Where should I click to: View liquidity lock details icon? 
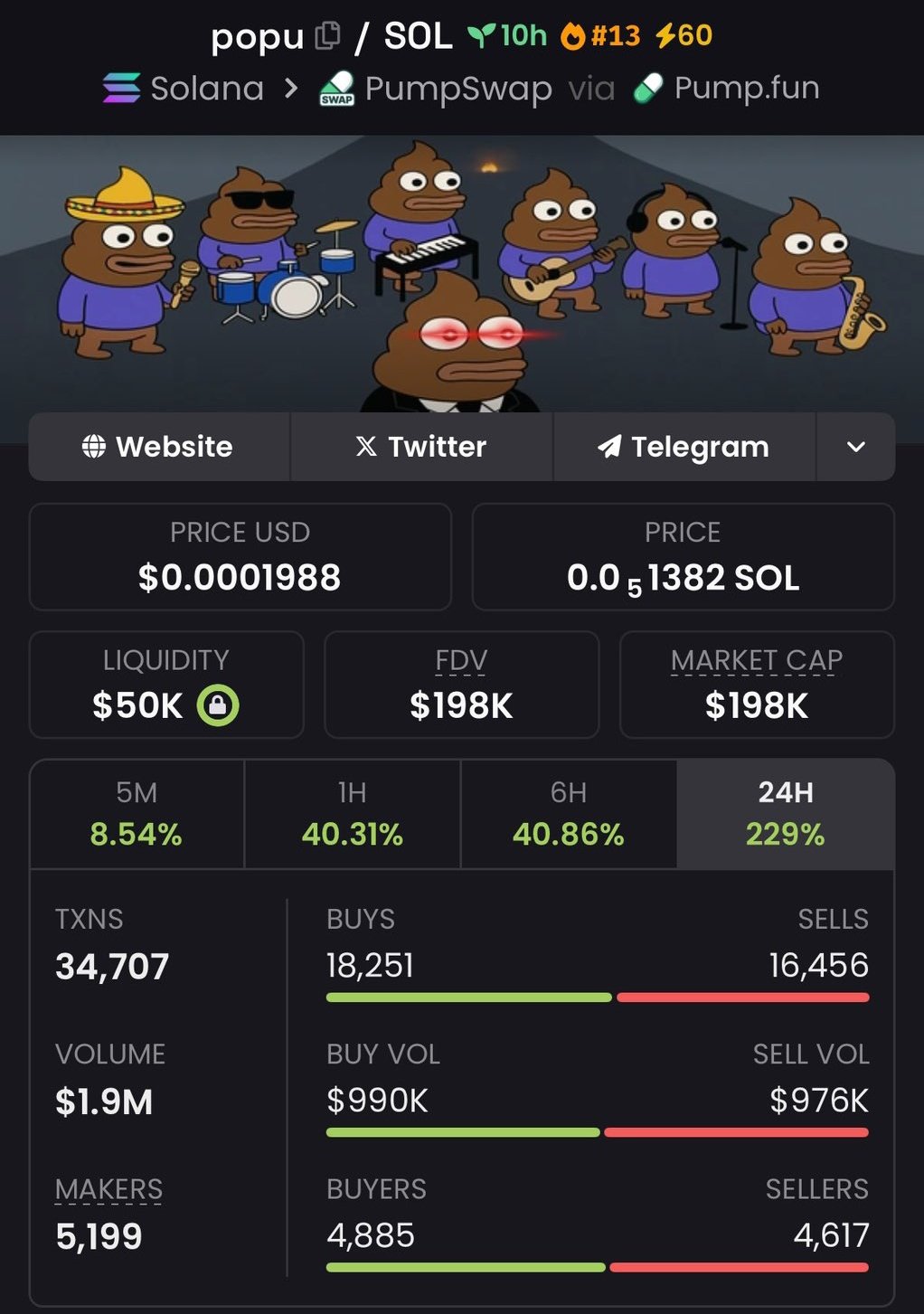pos(218,705)
